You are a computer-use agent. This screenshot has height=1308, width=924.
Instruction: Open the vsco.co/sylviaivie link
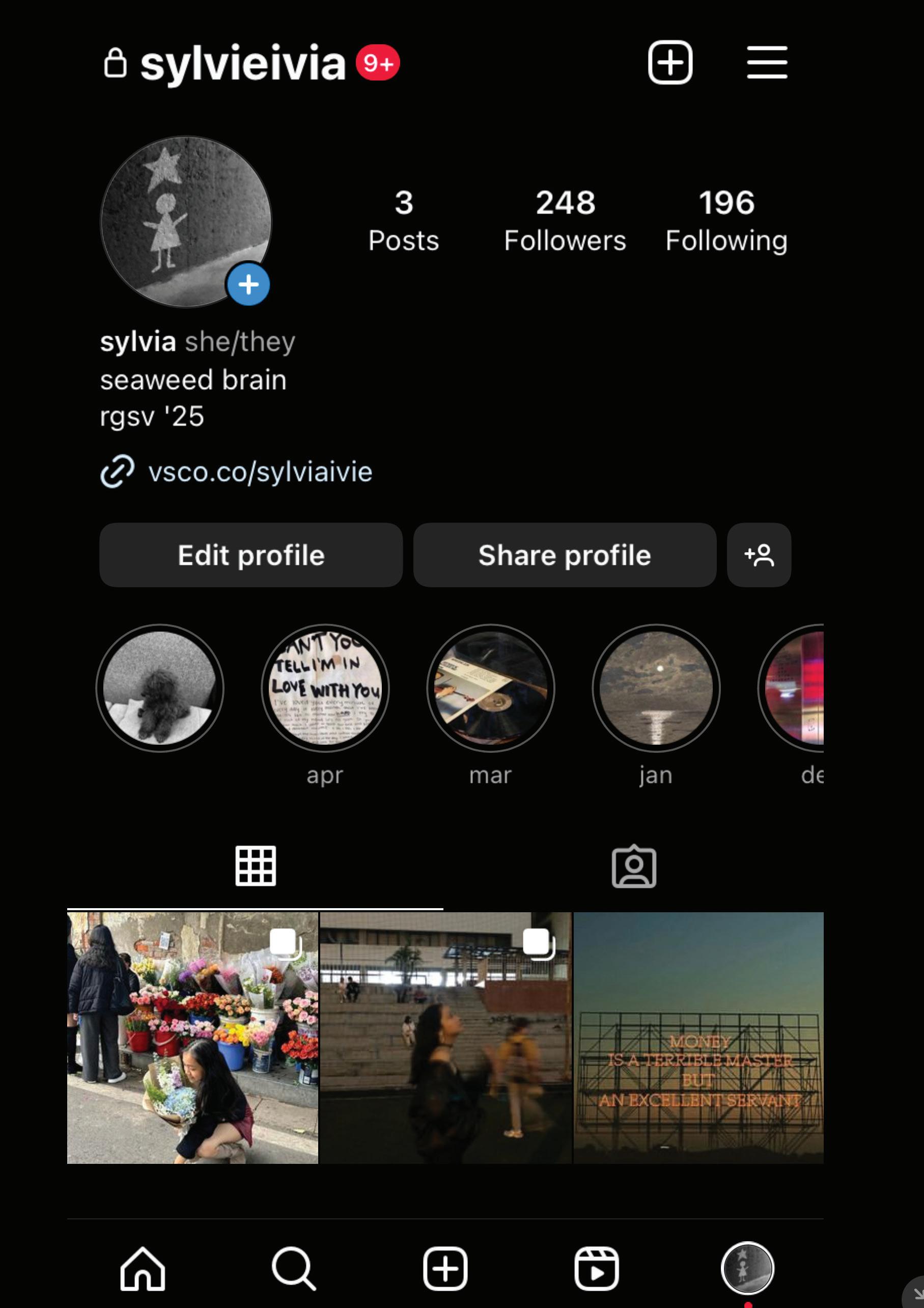pos(260,472)
